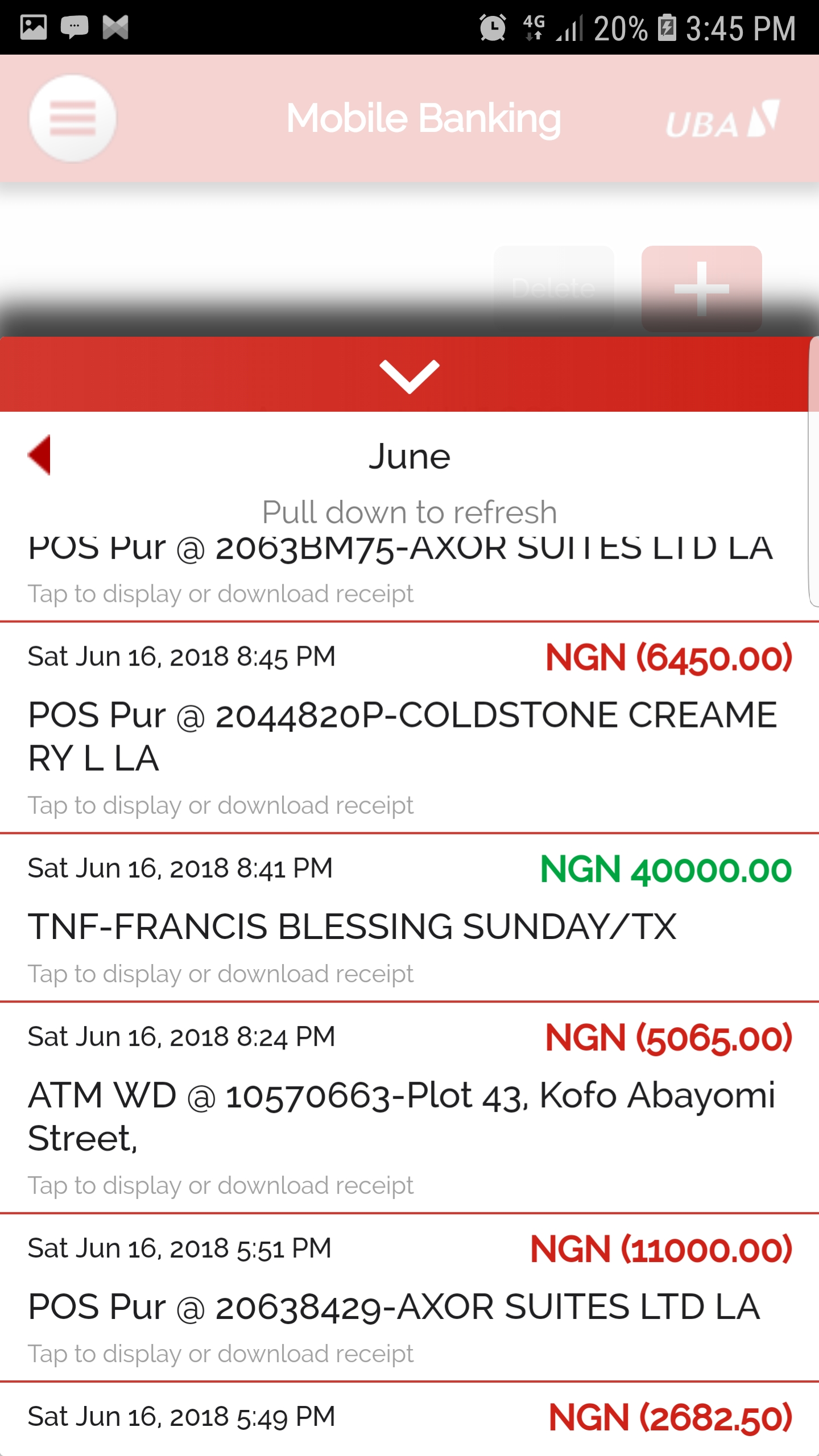Open the ATM withdrawal at Kofo Abayomi Street
The height and width of the screenshot is (1456, 819).
click(409, 1115)
